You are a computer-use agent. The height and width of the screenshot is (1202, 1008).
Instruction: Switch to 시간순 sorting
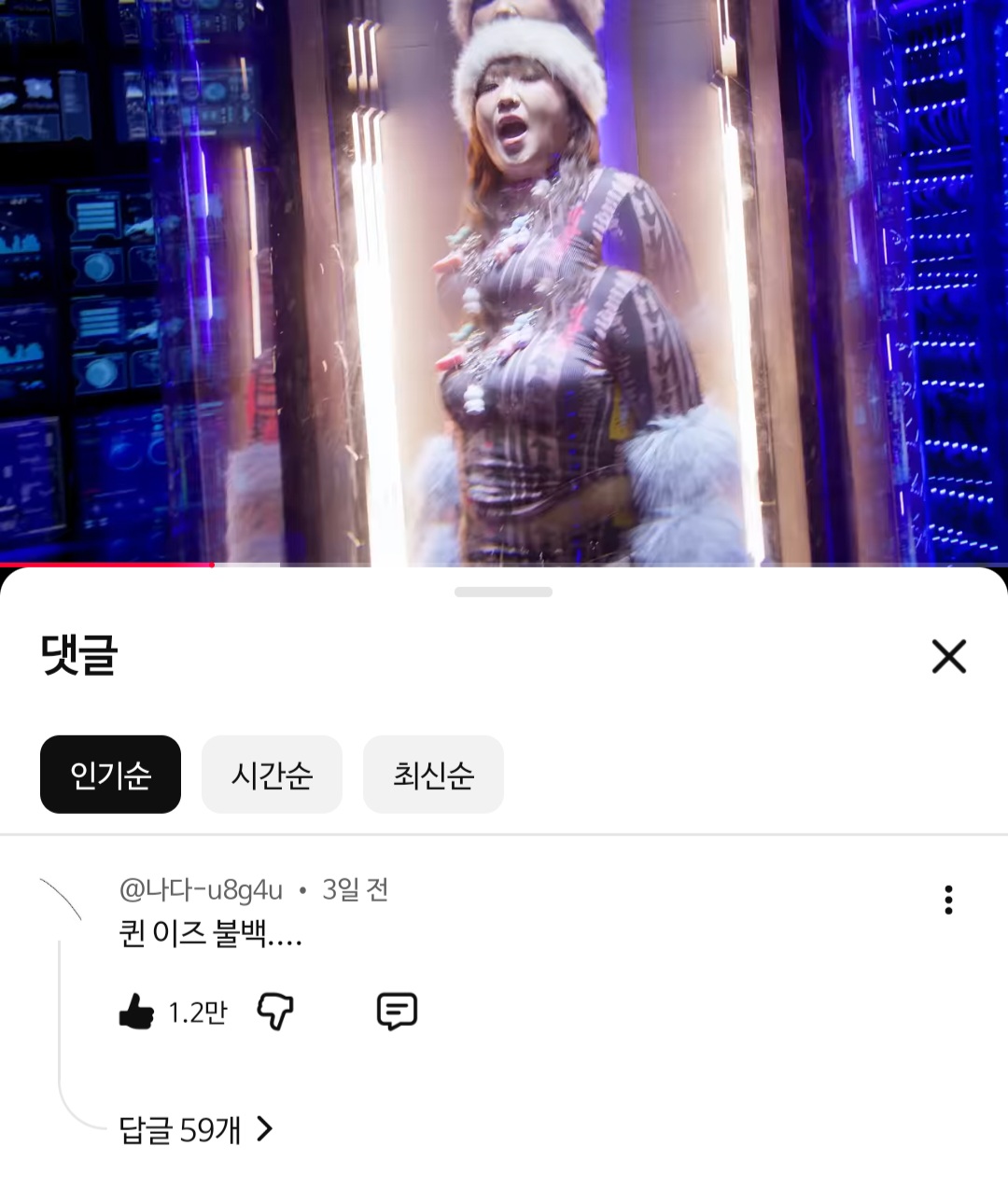pyautogui.click(x=272, y=775)
